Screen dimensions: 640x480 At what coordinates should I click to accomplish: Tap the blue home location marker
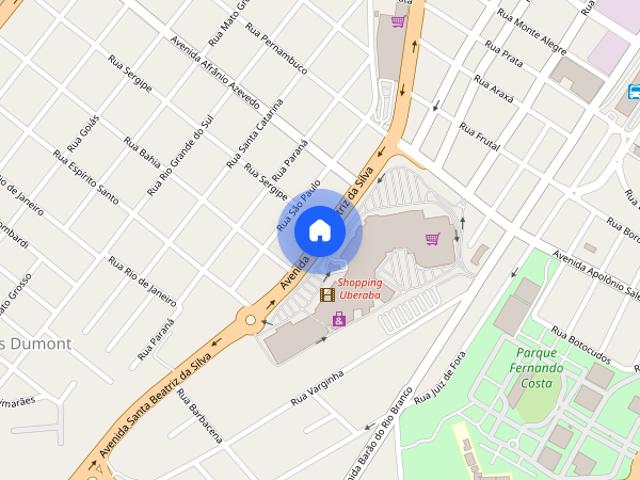pos(319,231)
